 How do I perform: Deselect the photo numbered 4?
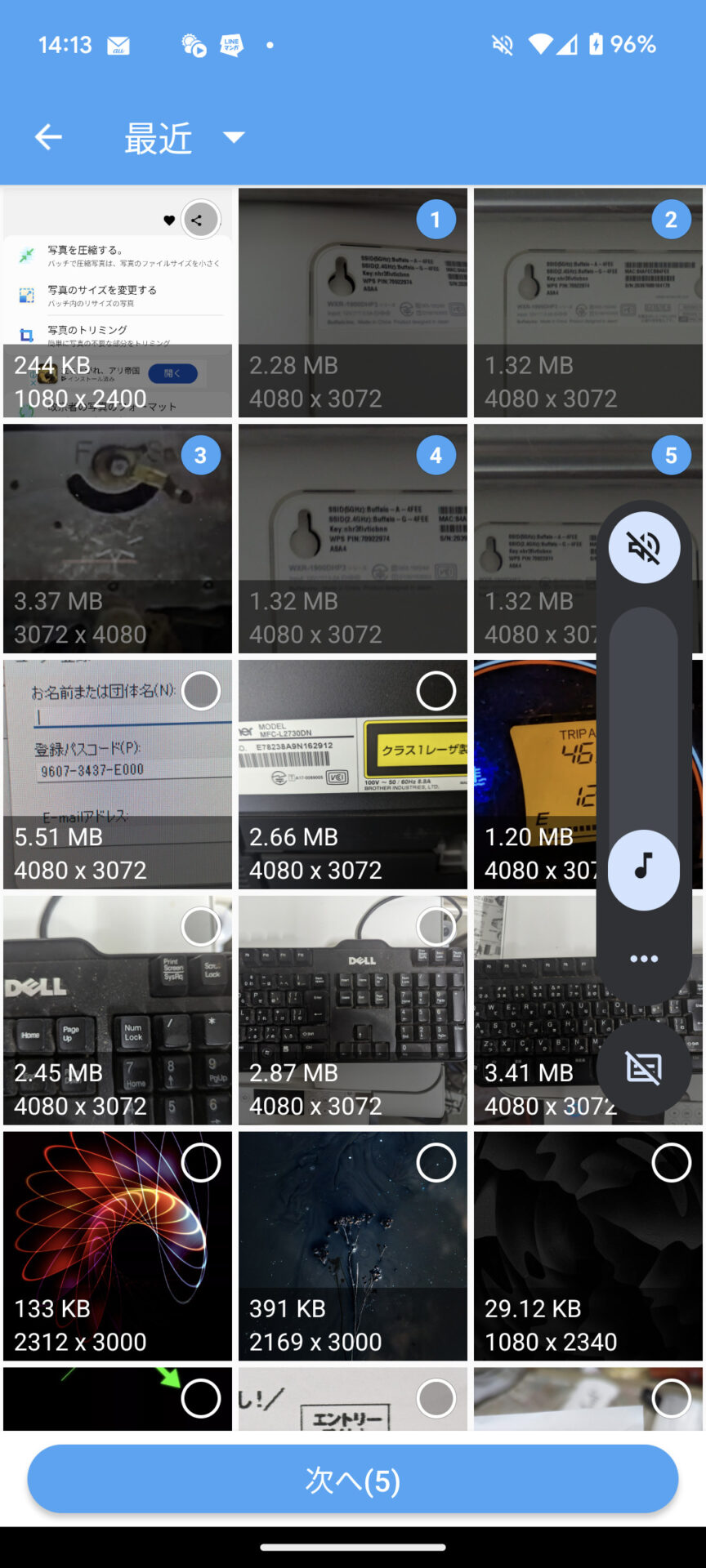pyautogui.click(x=436, y=456)
